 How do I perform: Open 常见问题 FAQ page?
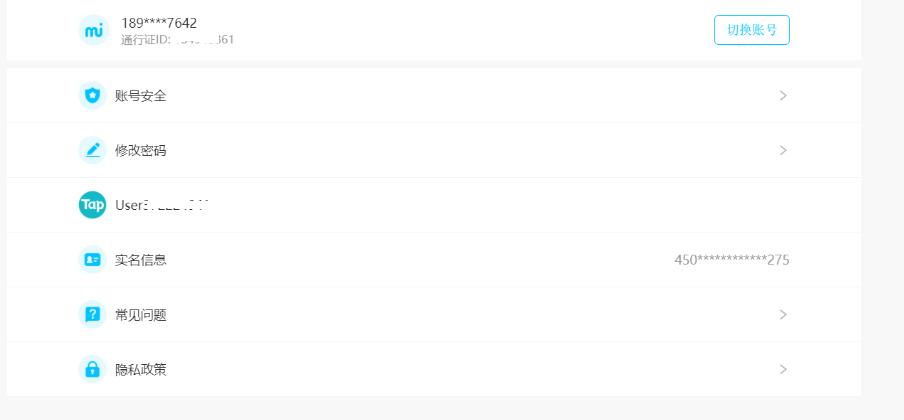coord(140,315)
